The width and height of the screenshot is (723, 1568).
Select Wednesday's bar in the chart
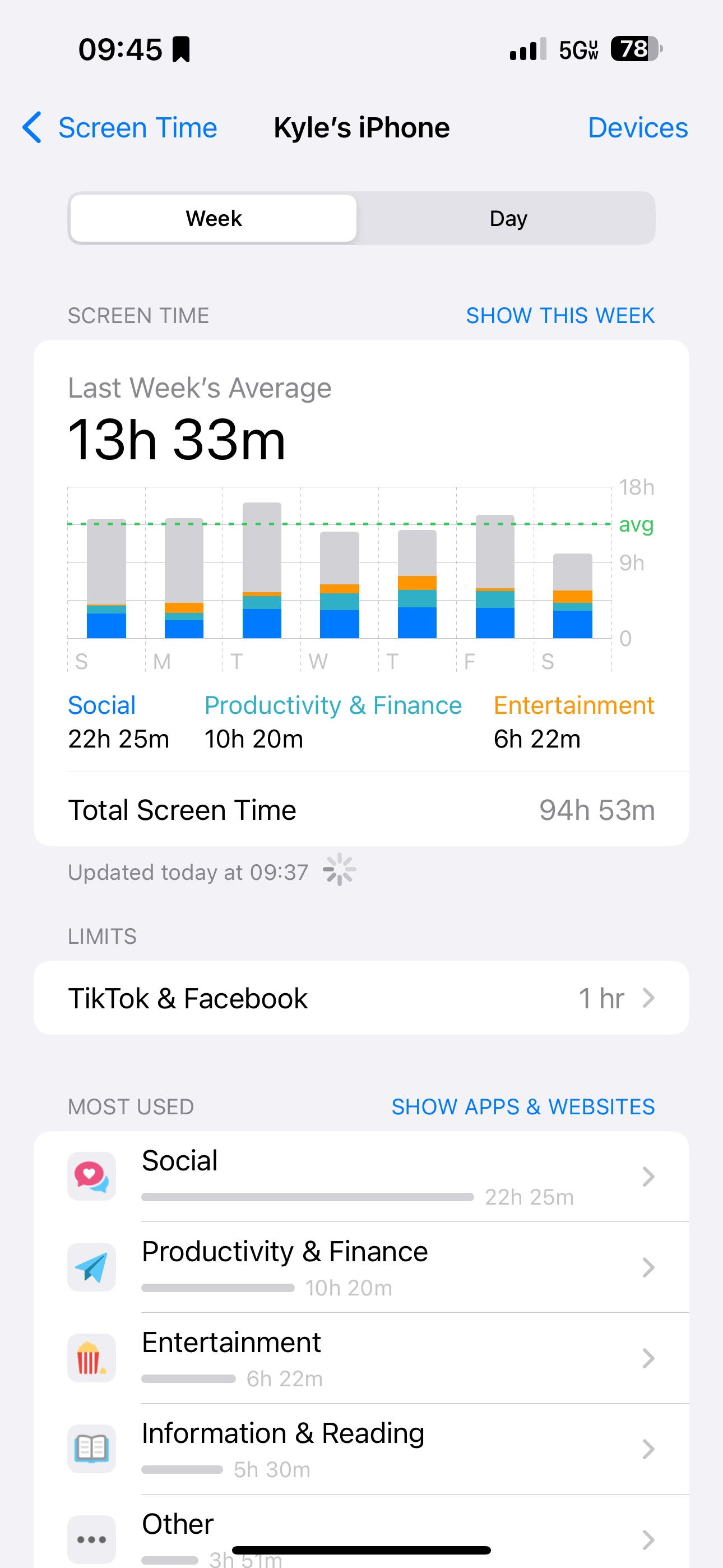point(340,584)
